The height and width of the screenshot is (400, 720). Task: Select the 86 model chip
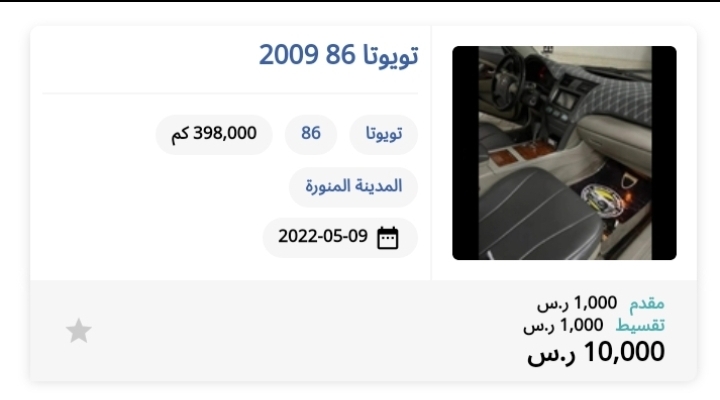click(x=310, y=135)
